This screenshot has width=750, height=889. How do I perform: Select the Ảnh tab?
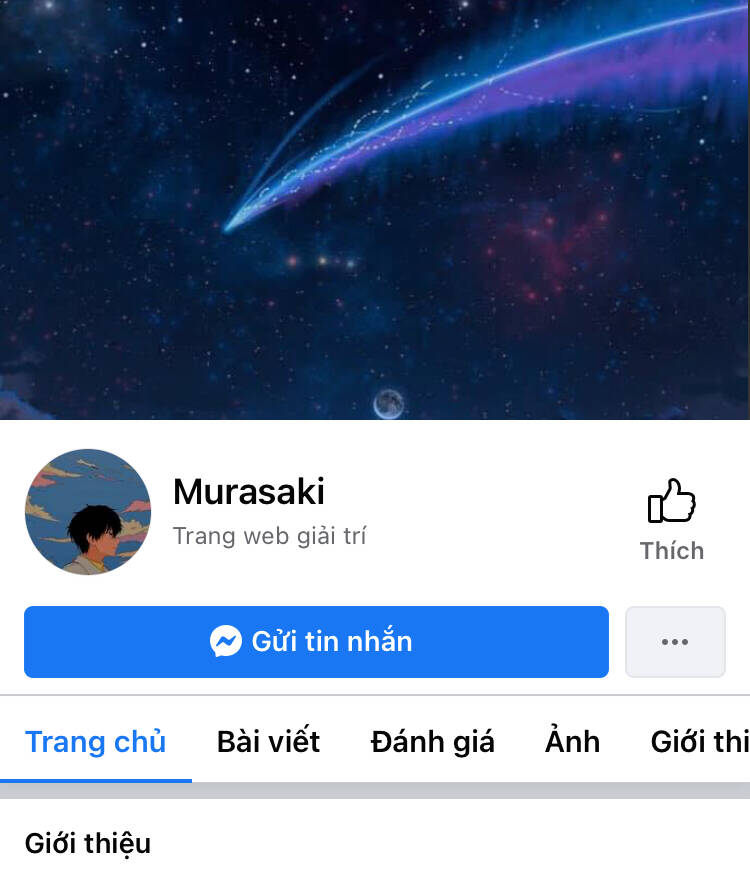click(572, 742)
